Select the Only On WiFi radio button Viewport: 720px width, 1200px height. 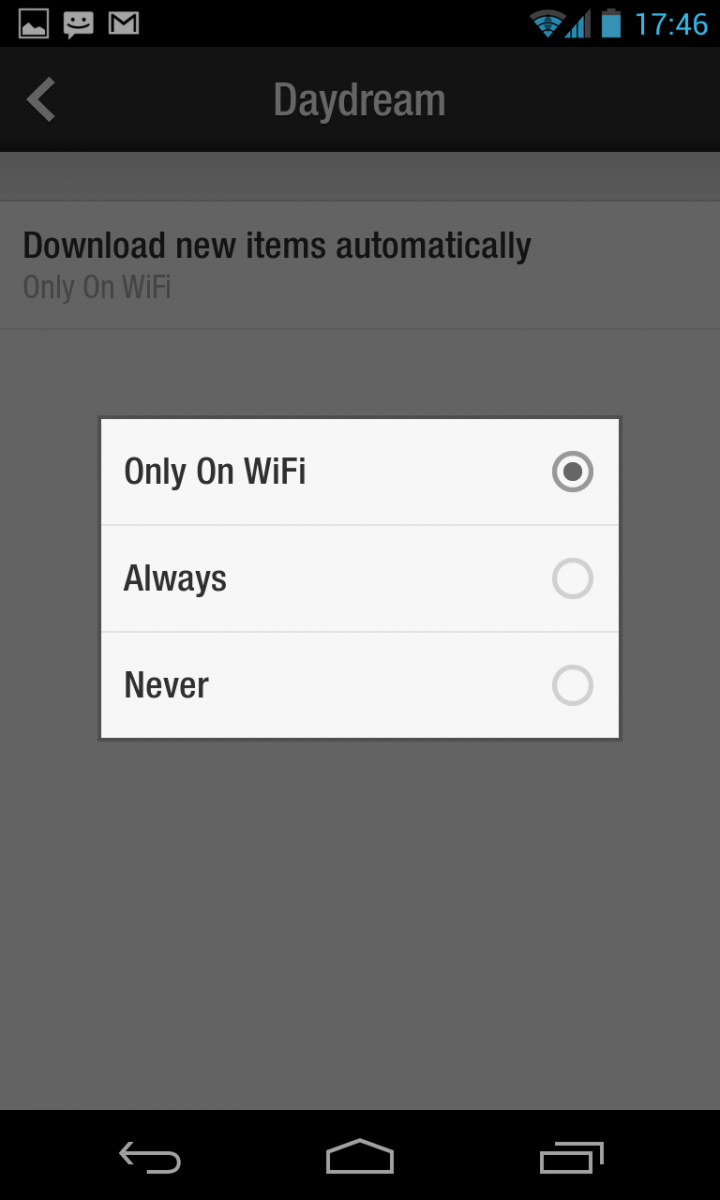(572, 471)
